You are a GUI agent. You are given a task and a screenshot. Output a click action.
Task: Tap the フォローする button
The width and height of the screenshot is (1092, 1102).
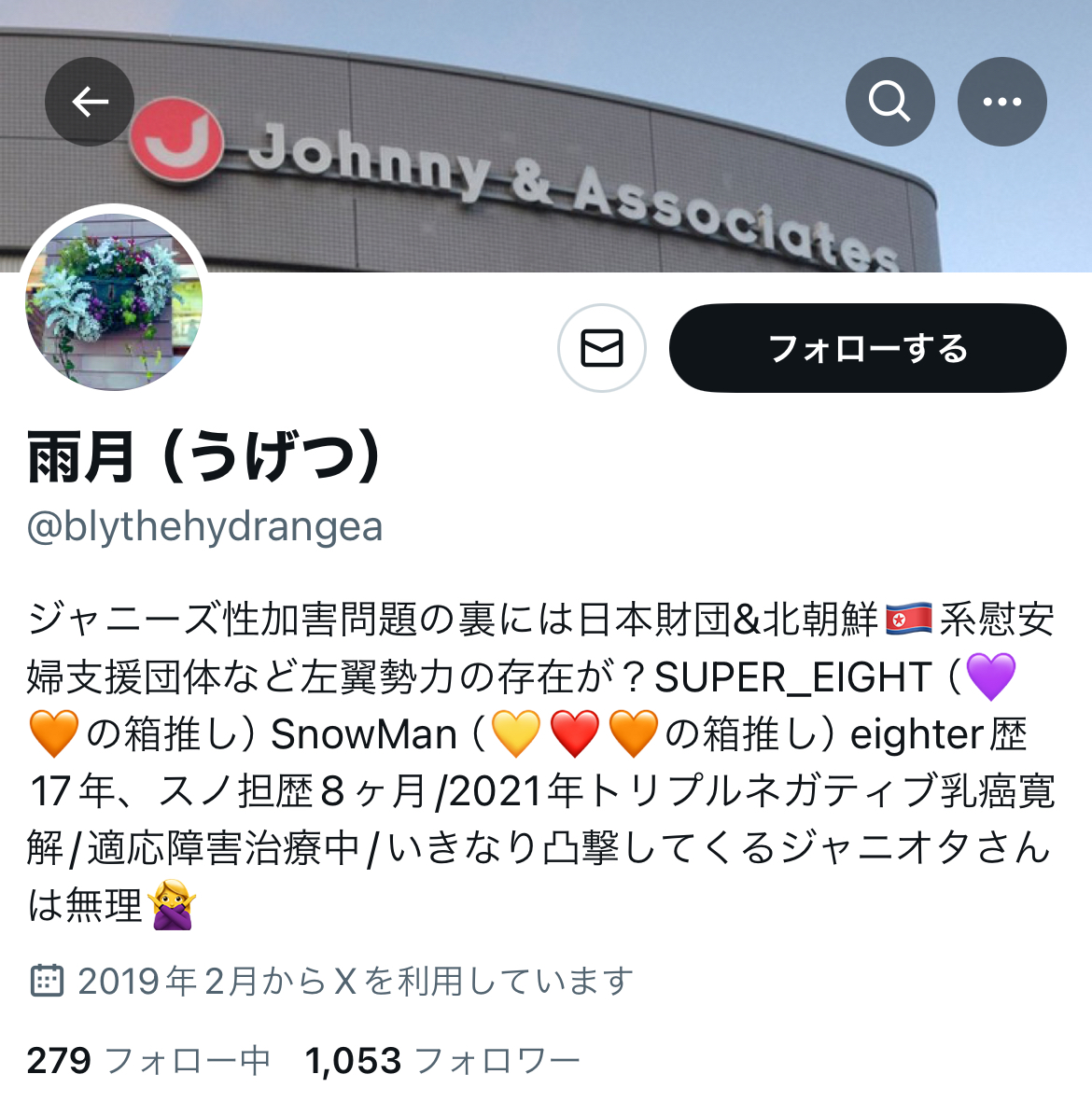[867, 348]
